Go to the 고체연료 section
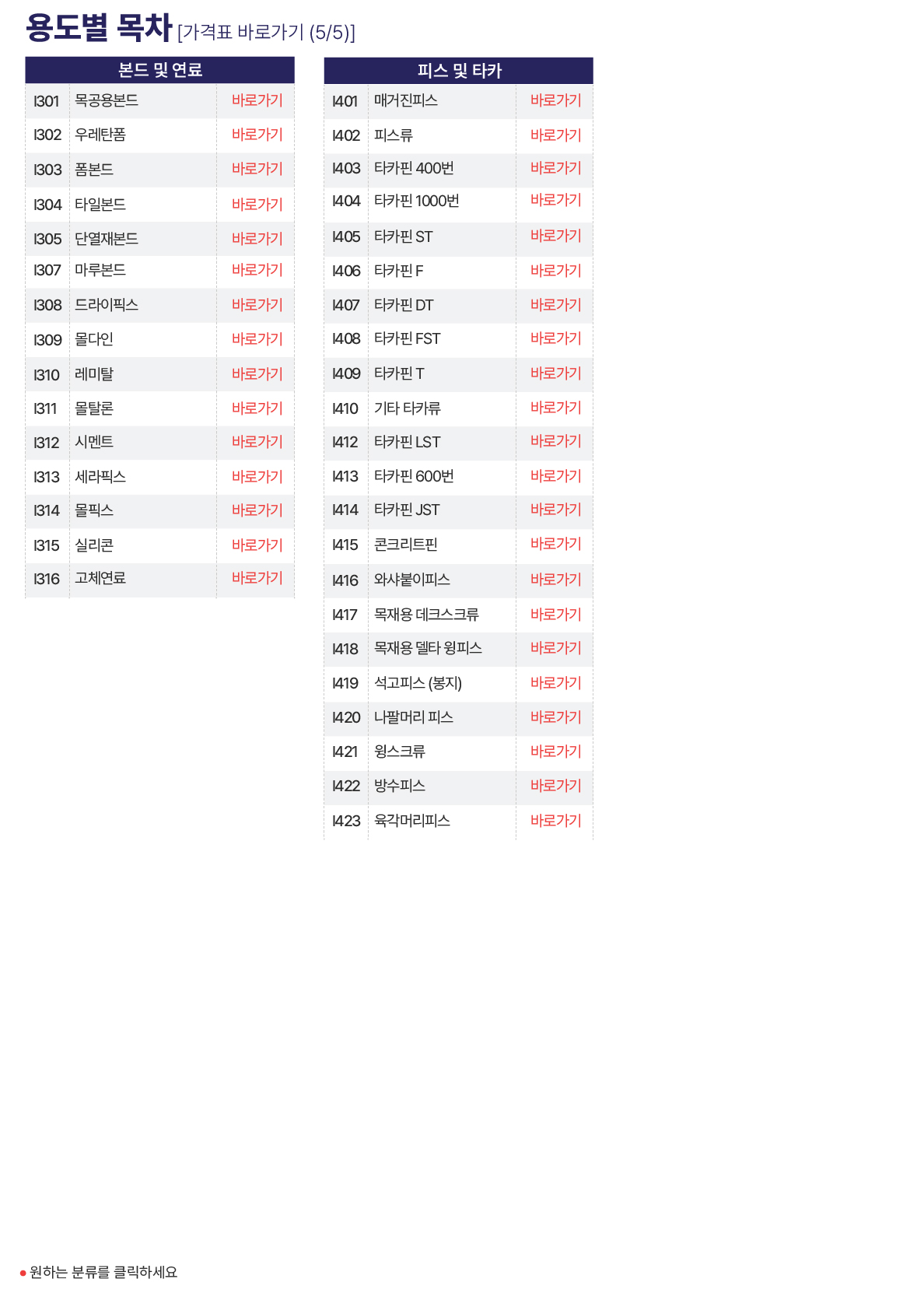Viewport: 924px width, 1307px height. (257, 578)
